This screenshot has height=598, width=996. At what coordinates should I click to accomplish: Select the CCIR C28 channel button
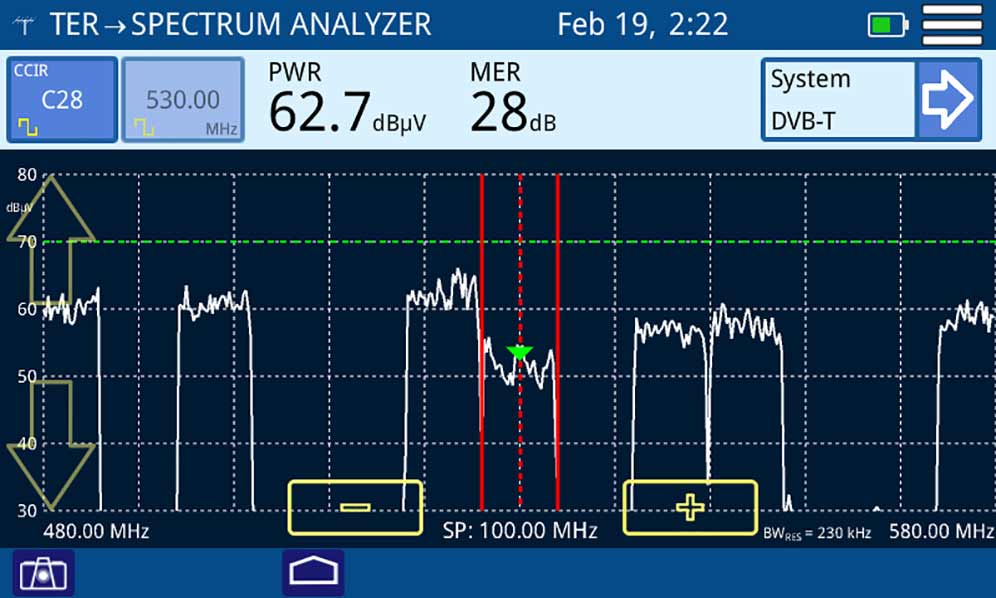62,100
